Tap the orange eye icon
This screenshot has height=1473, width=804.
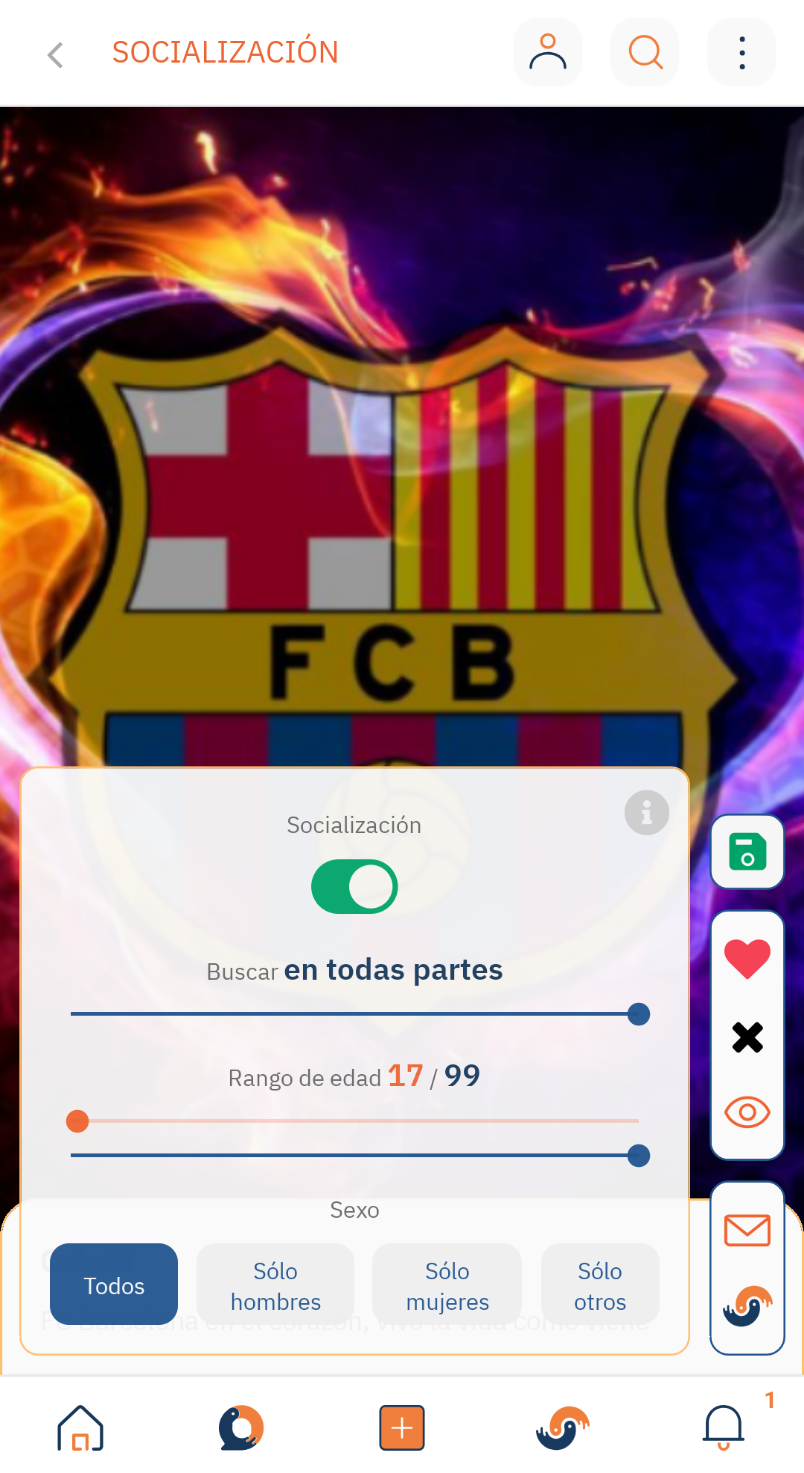click(747, 1112)
